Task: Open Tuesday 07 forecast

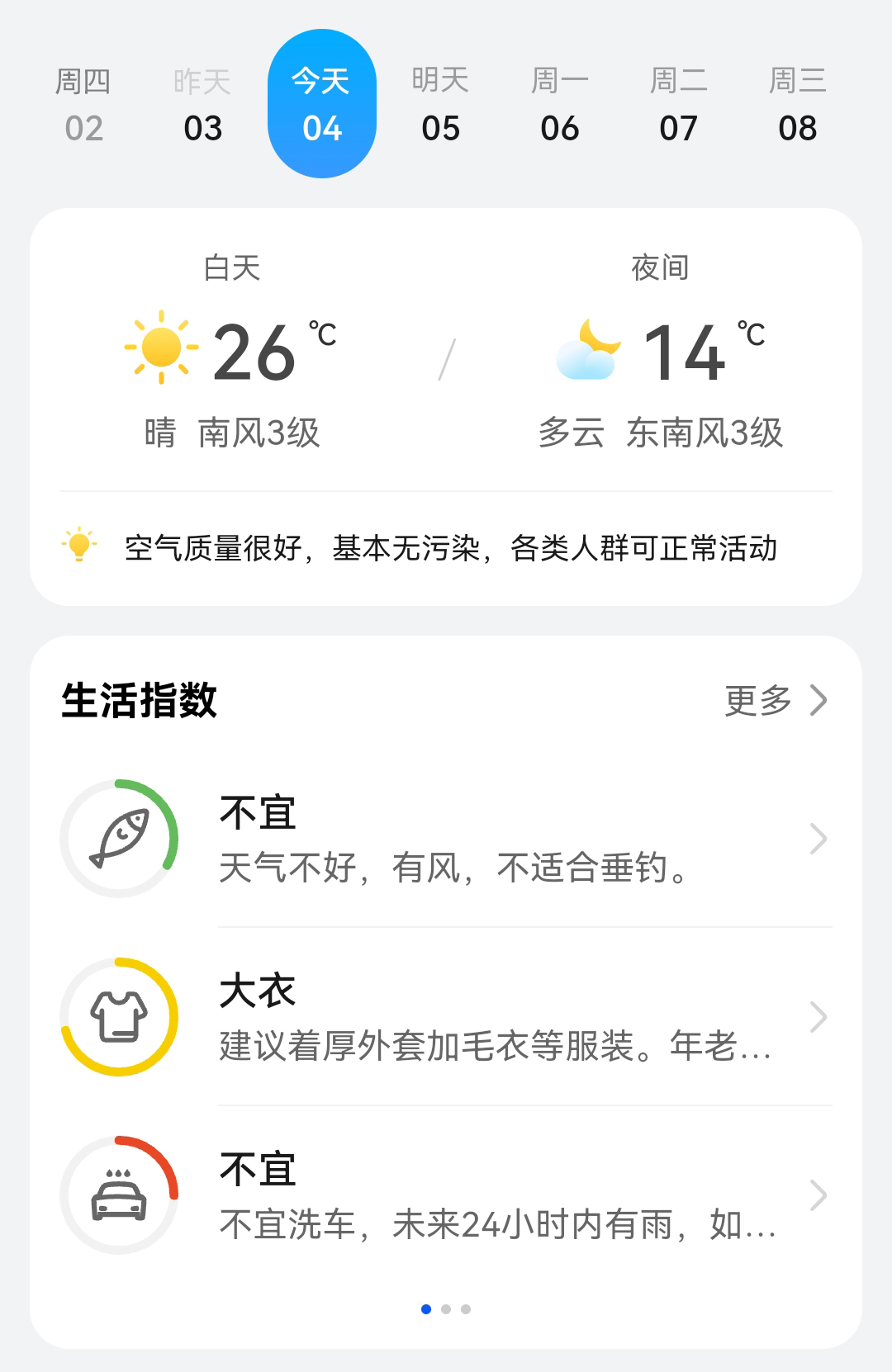Action: 678,105
